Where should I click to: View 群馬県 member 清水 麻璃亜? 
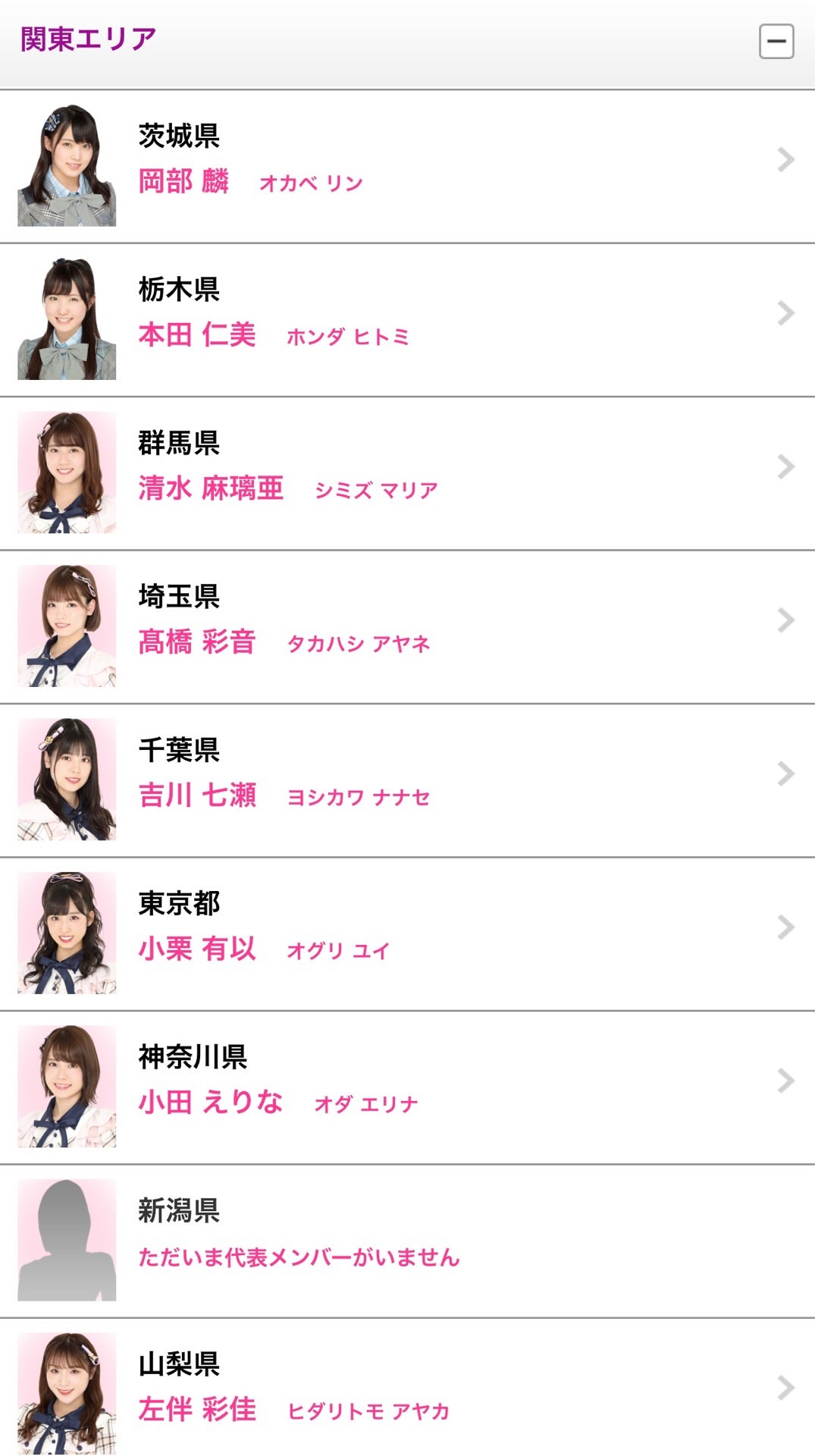[x=407, y=473]
